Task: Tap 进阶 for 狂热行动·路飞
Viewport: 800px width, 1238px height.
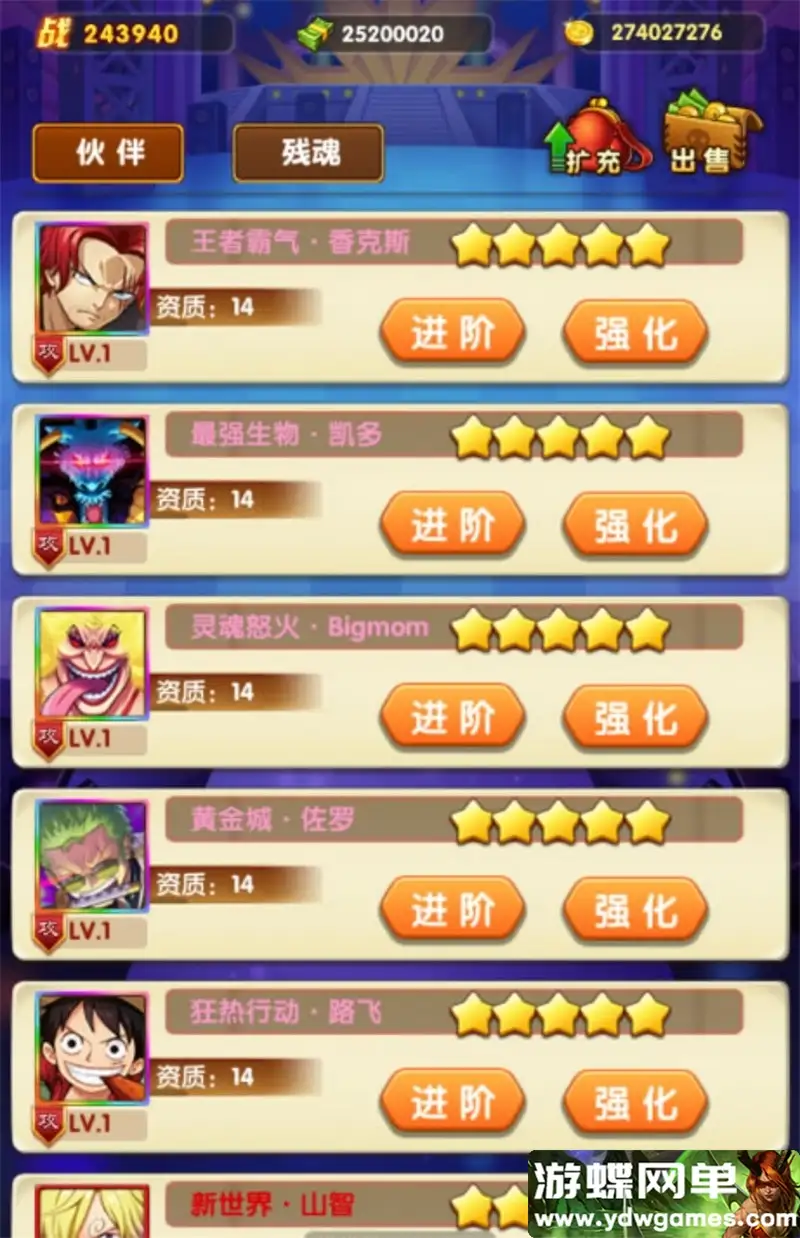Action: [x=453, y=1102]
